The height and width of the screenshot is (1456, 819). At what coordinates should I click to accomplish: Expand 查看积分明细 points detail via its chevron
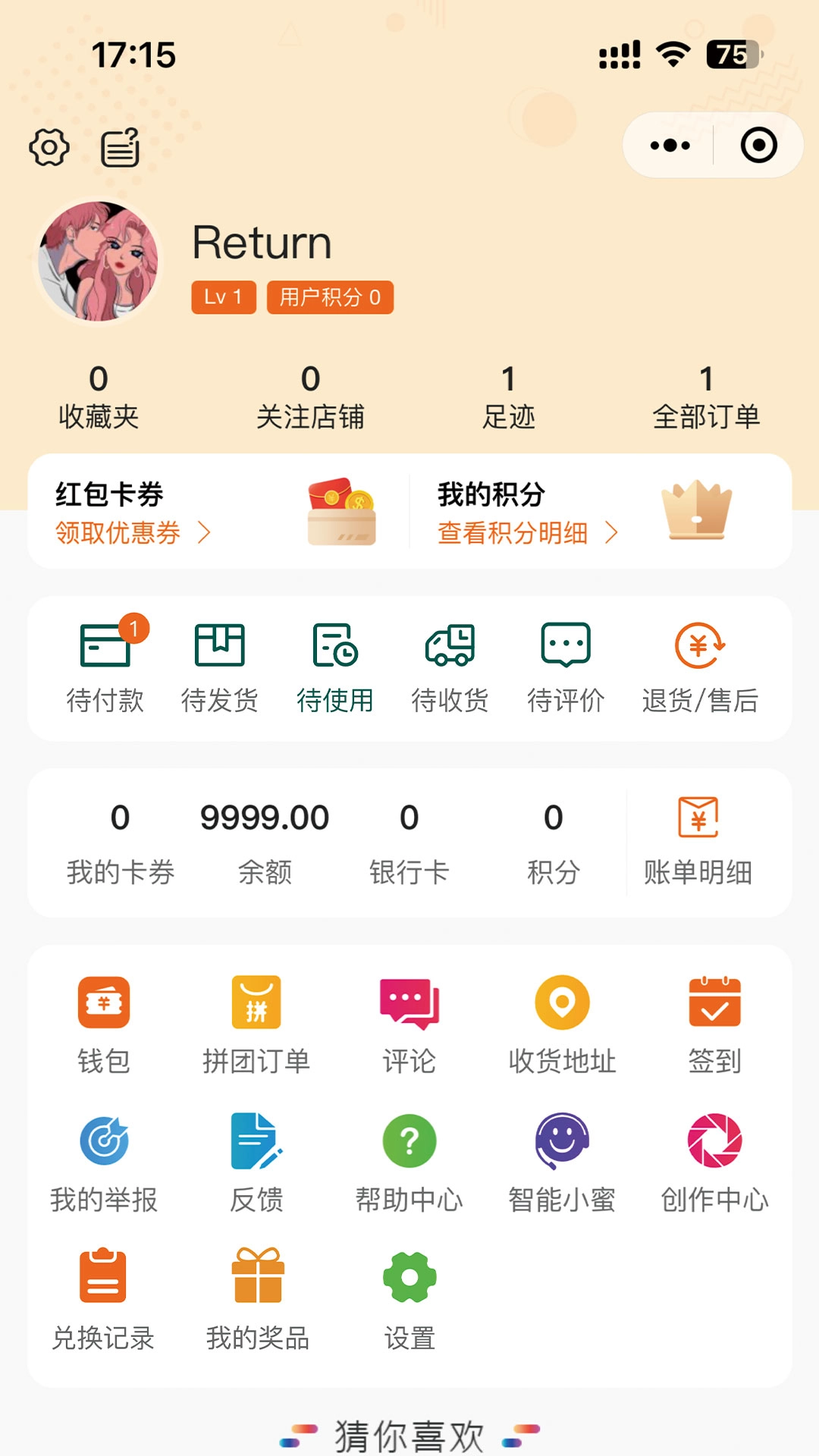[x=613, y=533]
